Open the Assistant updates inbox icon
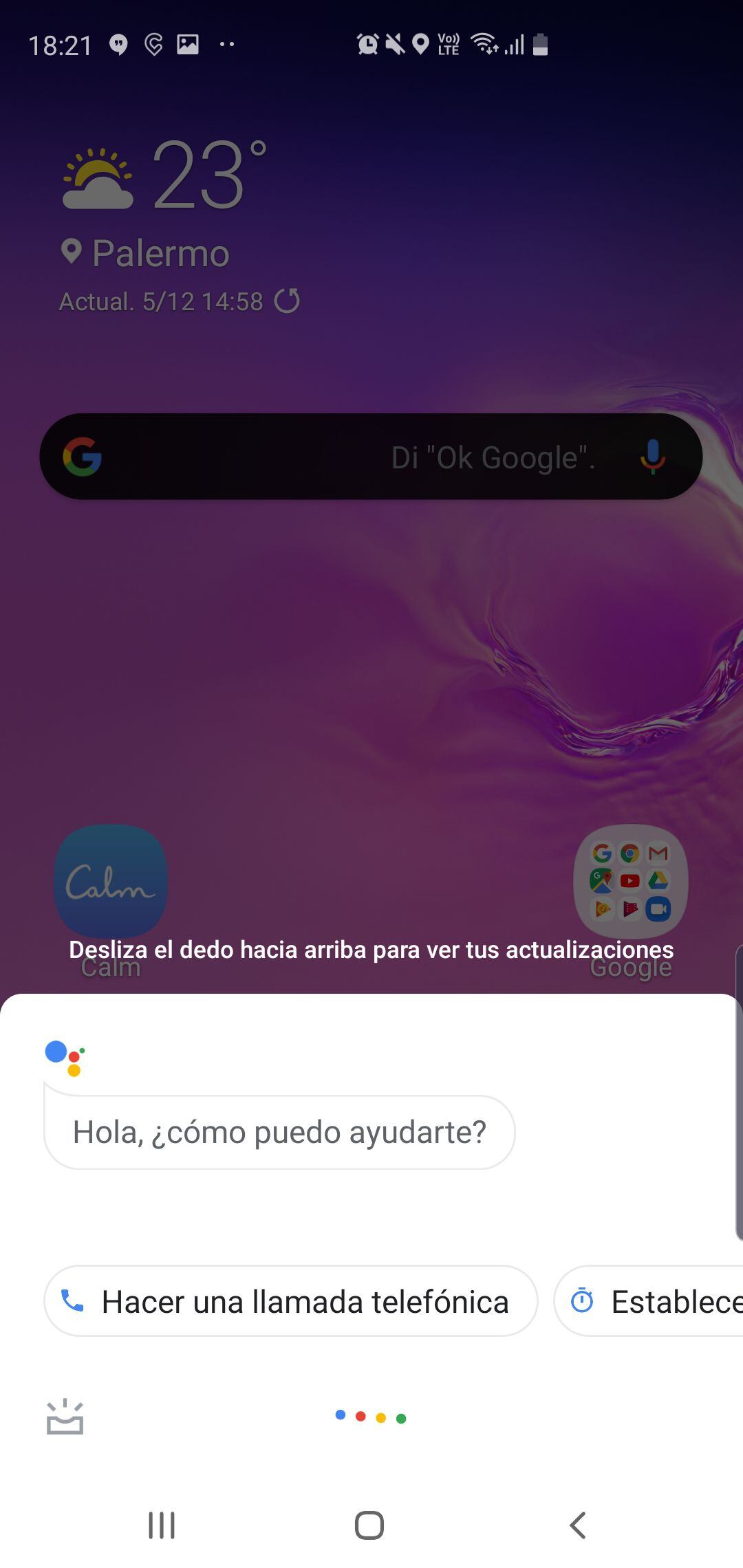 65,1417
